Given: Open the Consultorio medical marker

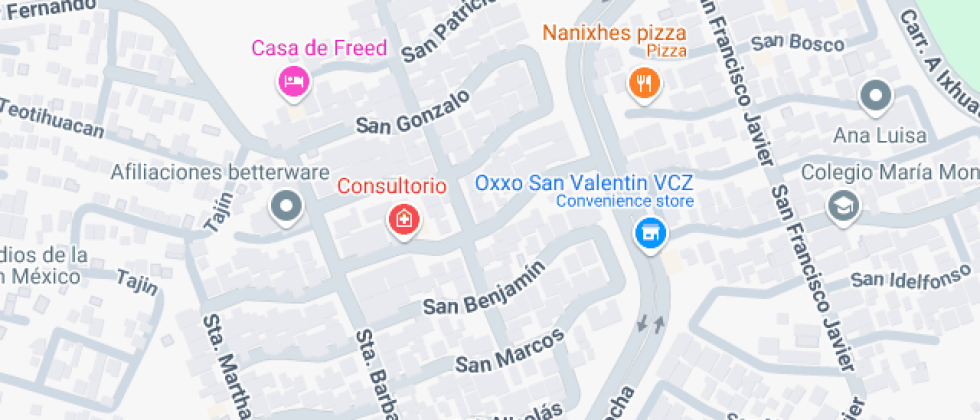Looking at the screenshot, I should 404,219.
